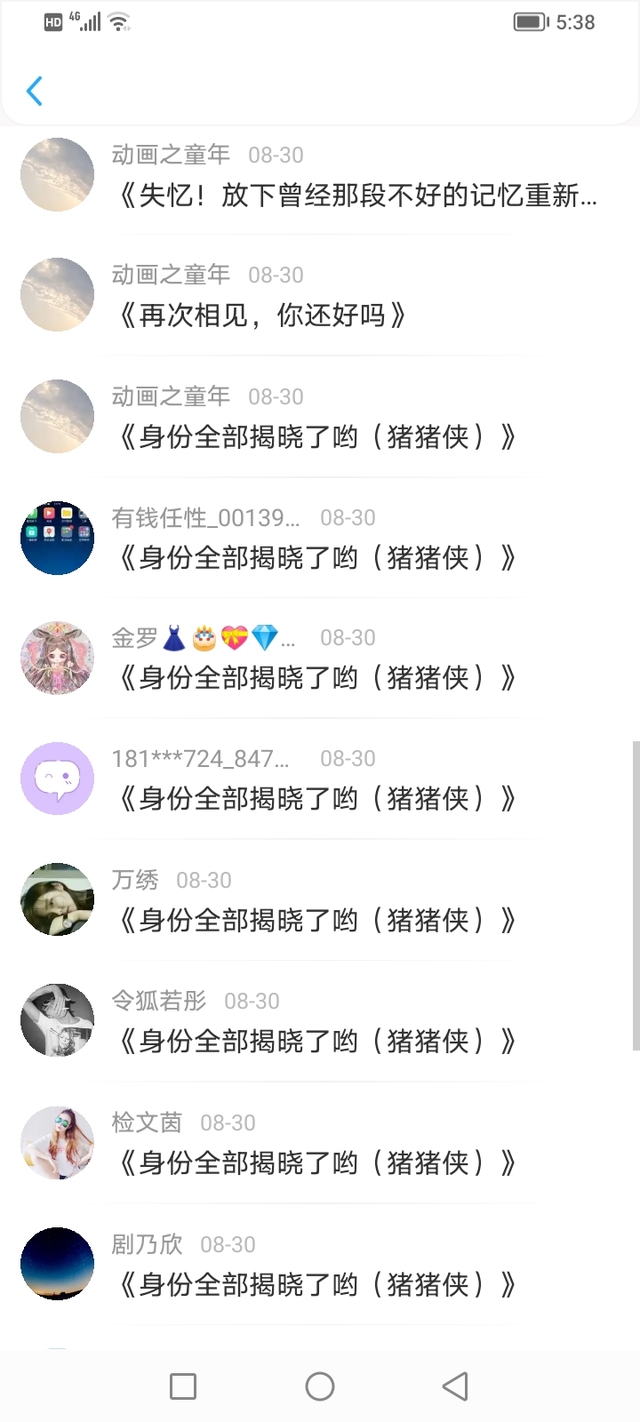Viewport: 640px width, 1422px height.
Task: View 检文茵's profile avatar
Action: tap(57, 1142)
